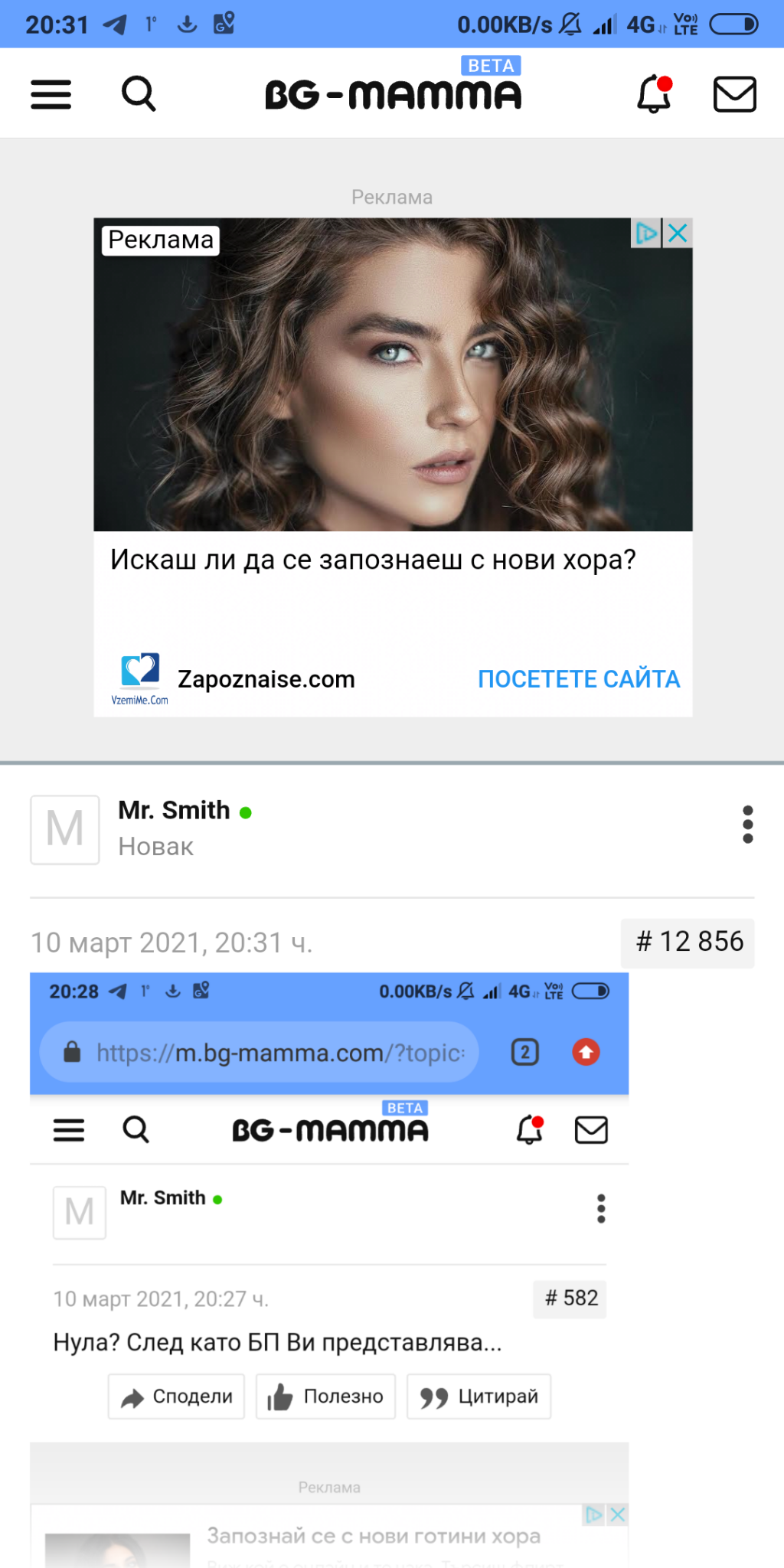Open the hamburger navigation menu
Image resolution: width=784 pixels, height=1568 pixels.
click(51, 94)
